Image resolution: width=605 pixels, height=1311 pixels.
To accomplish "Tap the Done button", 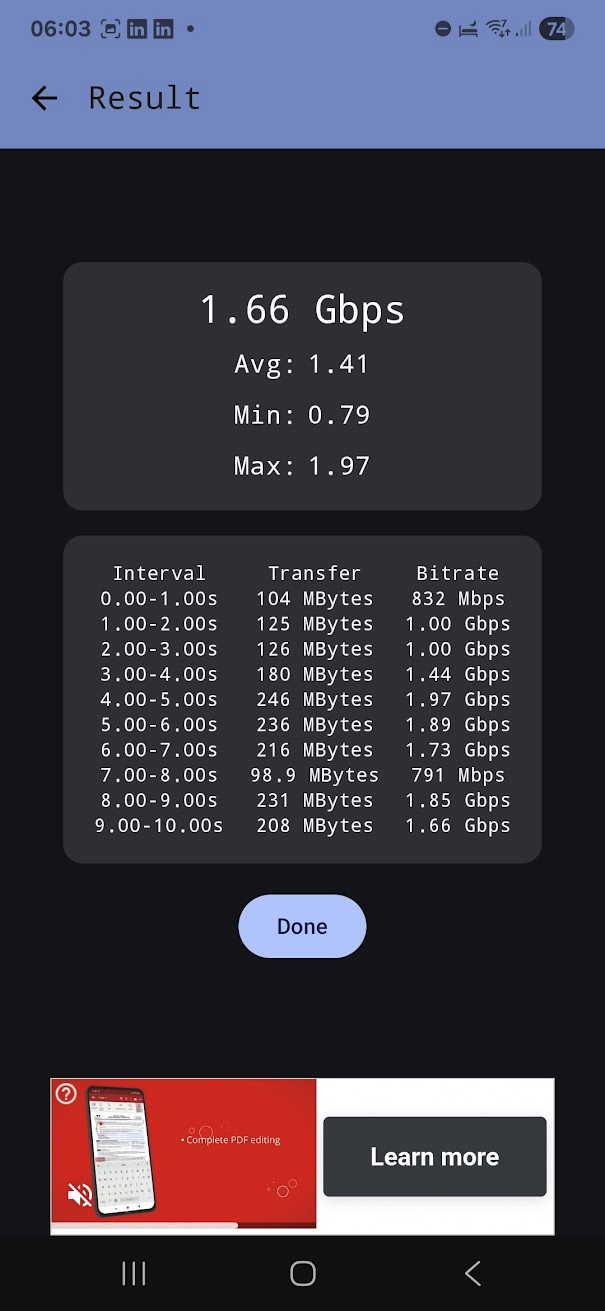I will (302, 926).
